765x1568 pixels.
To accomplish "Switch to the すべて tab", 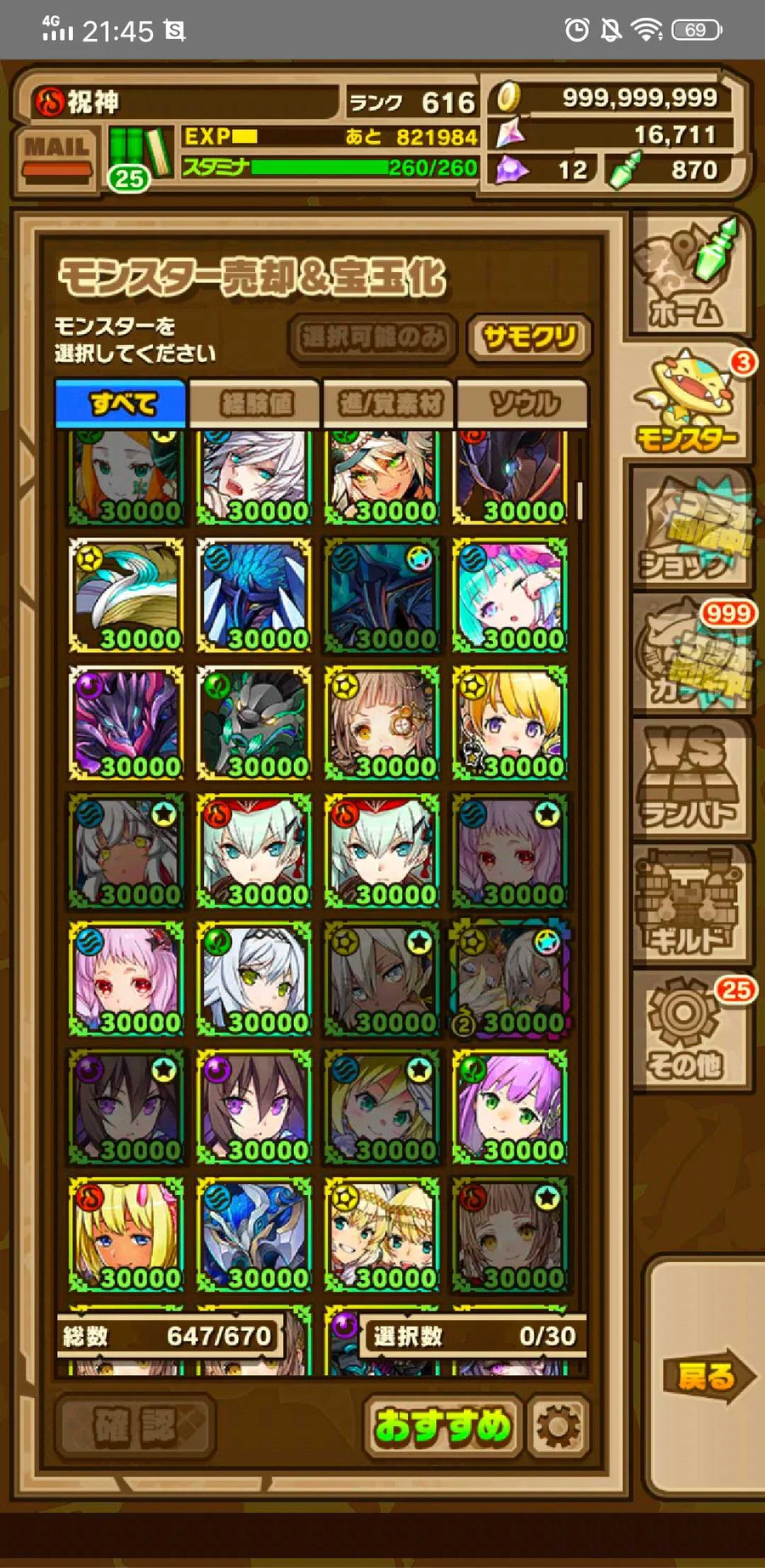I will point(121,403).
